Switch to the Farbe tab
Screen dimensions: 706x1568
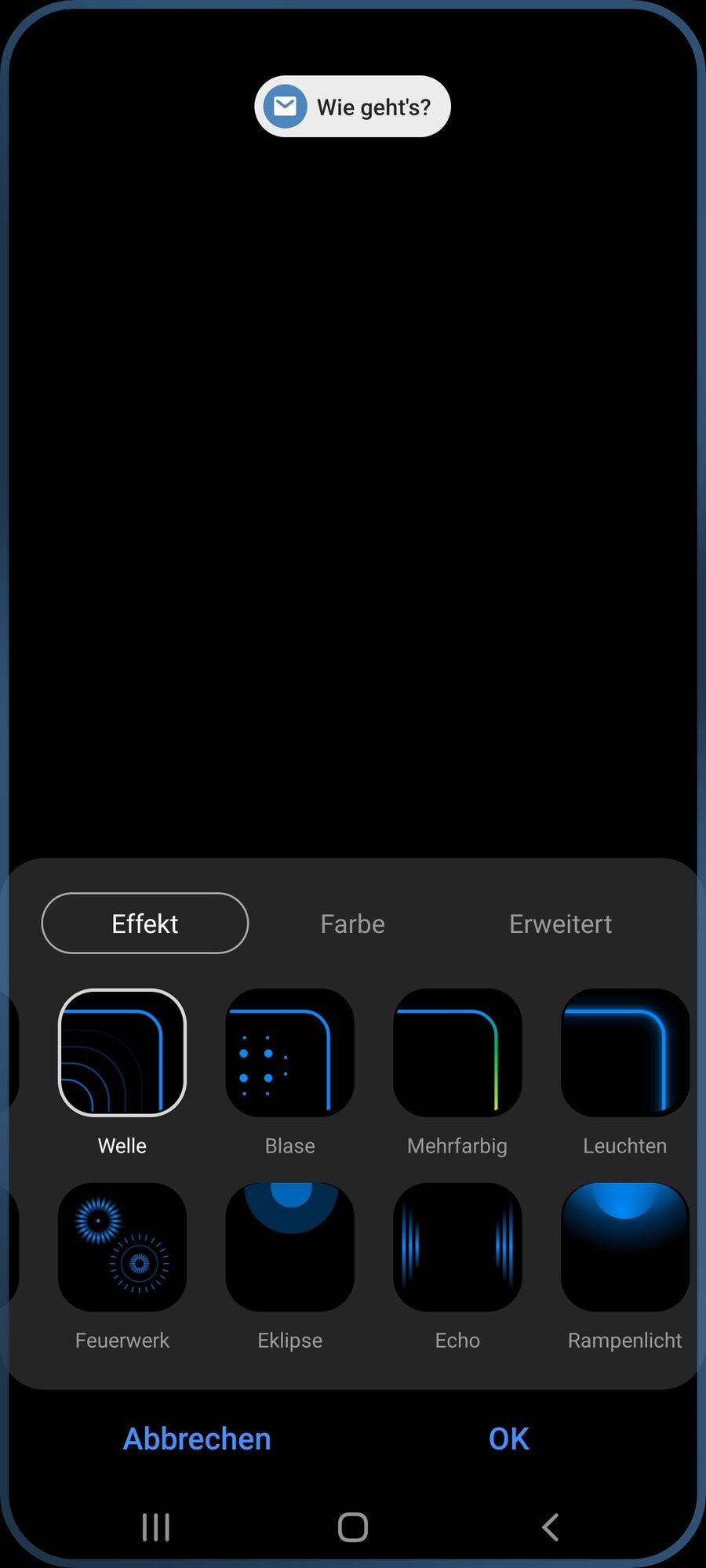pyautogui.click(x=352, y=924)
